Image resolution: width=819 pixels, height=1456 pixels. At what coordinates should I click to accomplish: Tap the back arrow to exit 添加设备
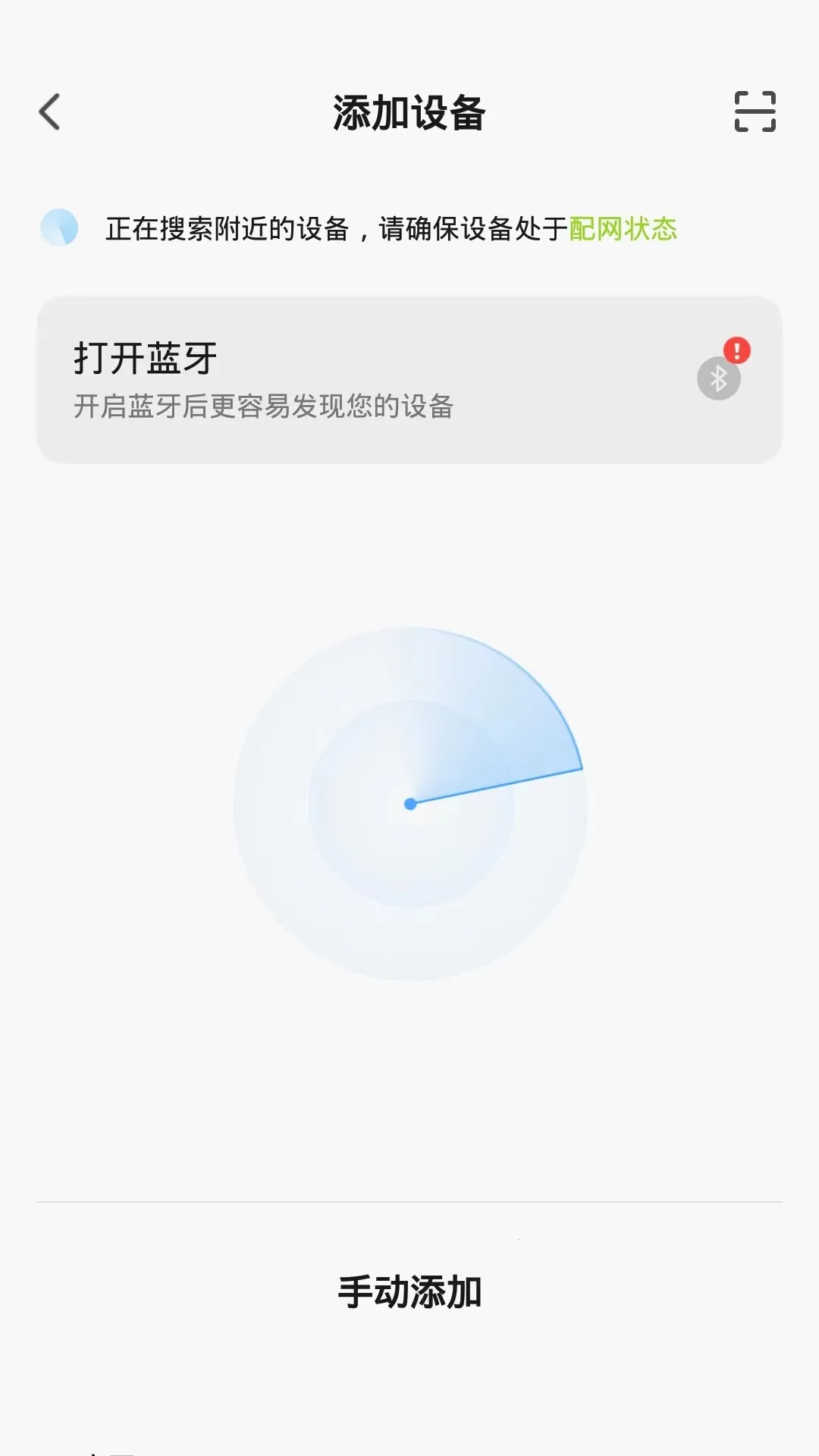[x=50, y=112]
